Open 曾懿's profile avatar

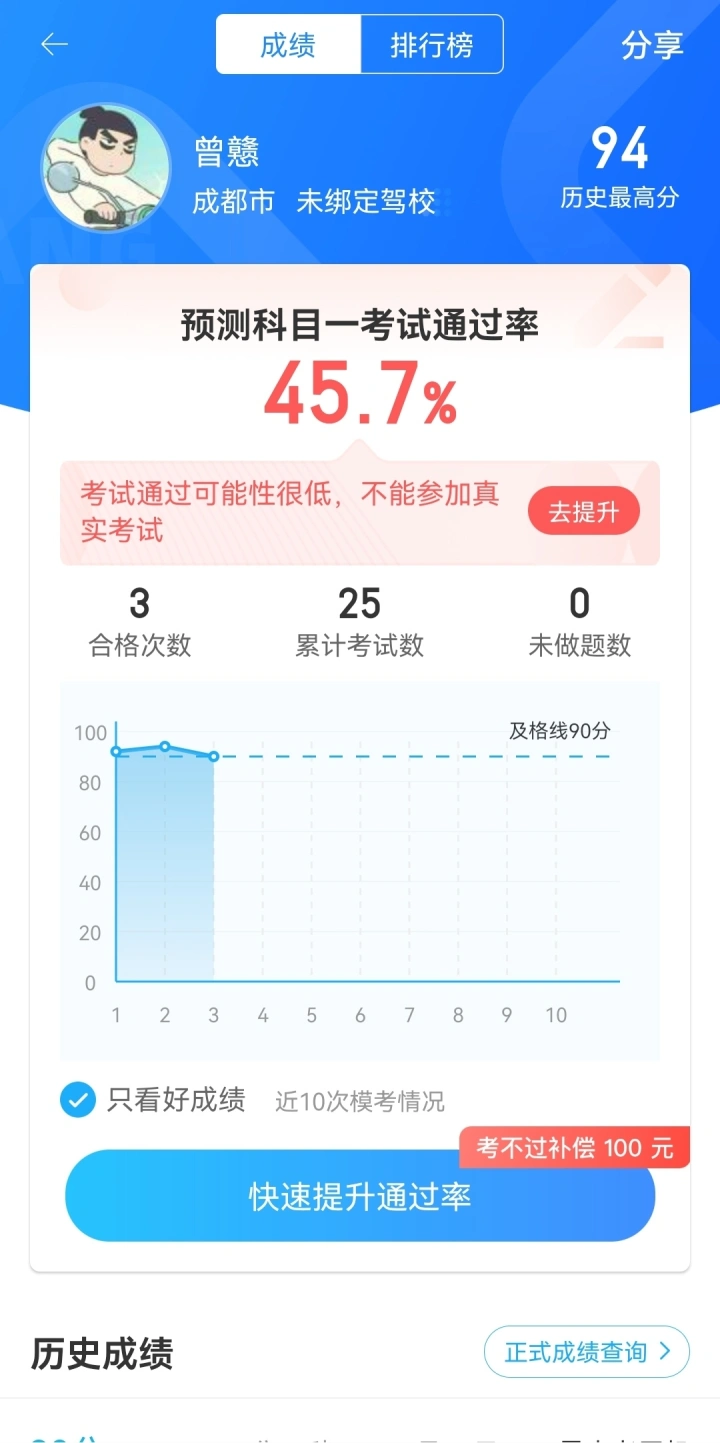click(106, 166)
